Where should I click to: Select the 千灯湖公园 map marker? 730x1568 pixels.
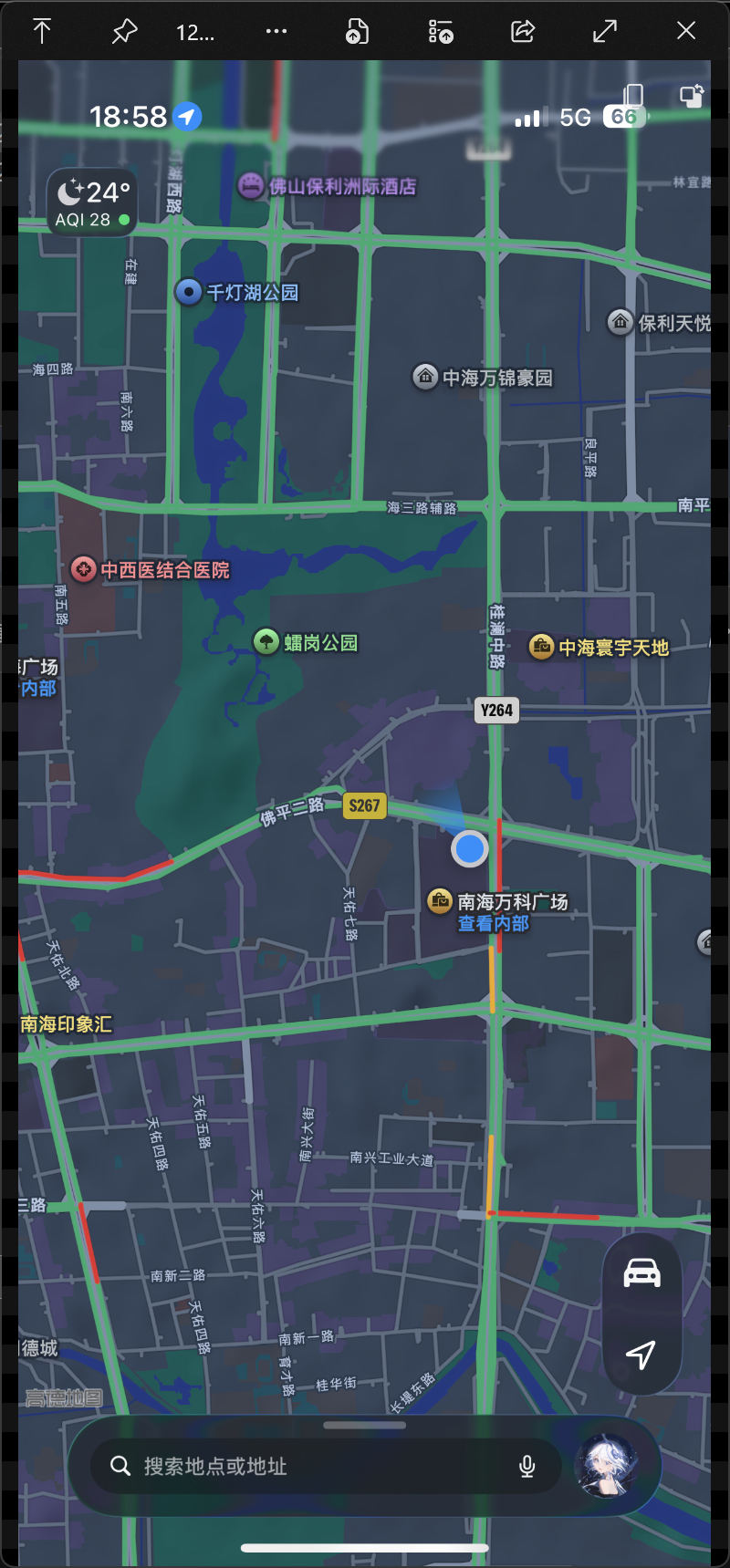click(x=189, y=292)
